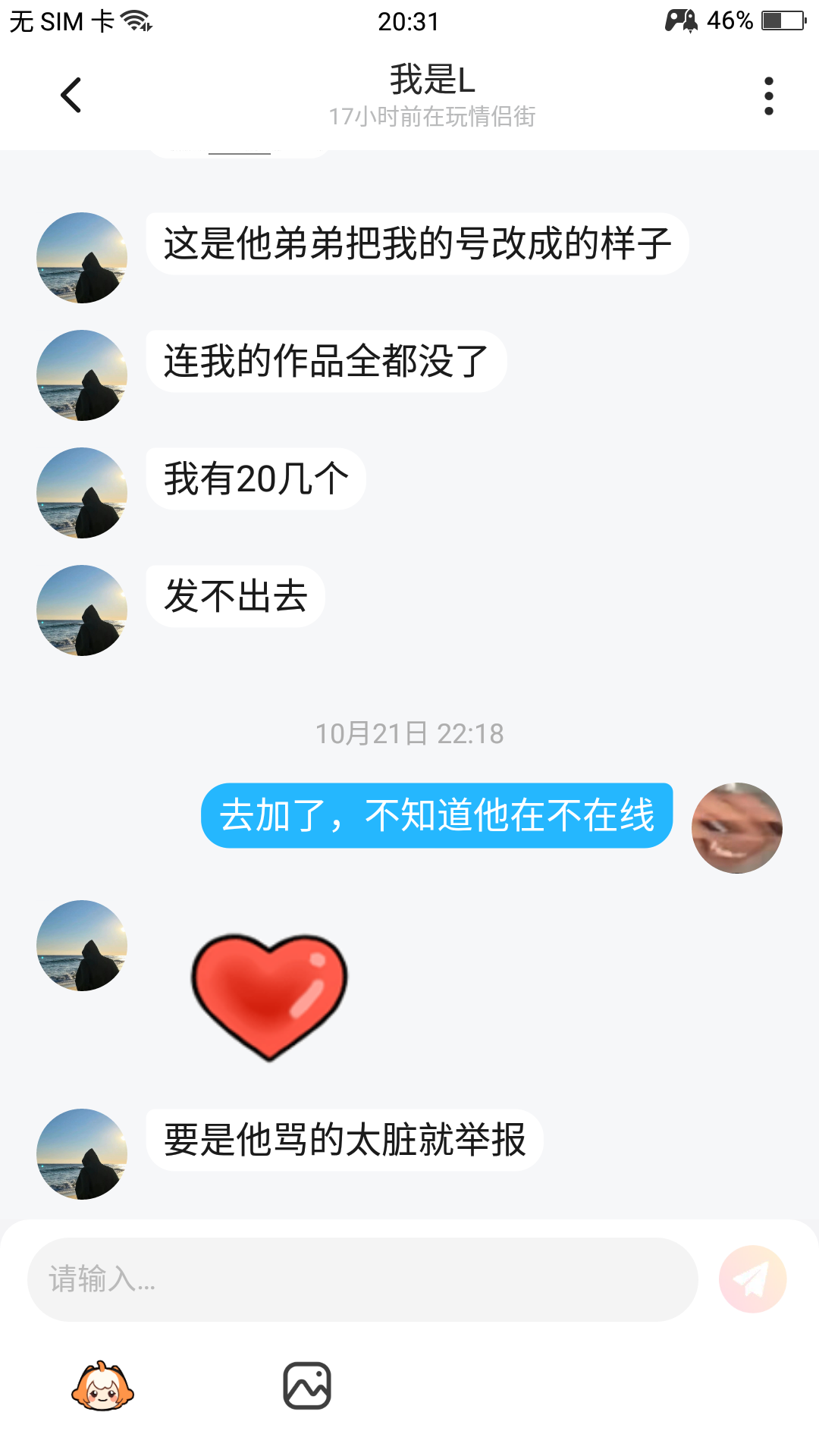
Task: Open the three-dot overflow menu
Action: (768, 96)
